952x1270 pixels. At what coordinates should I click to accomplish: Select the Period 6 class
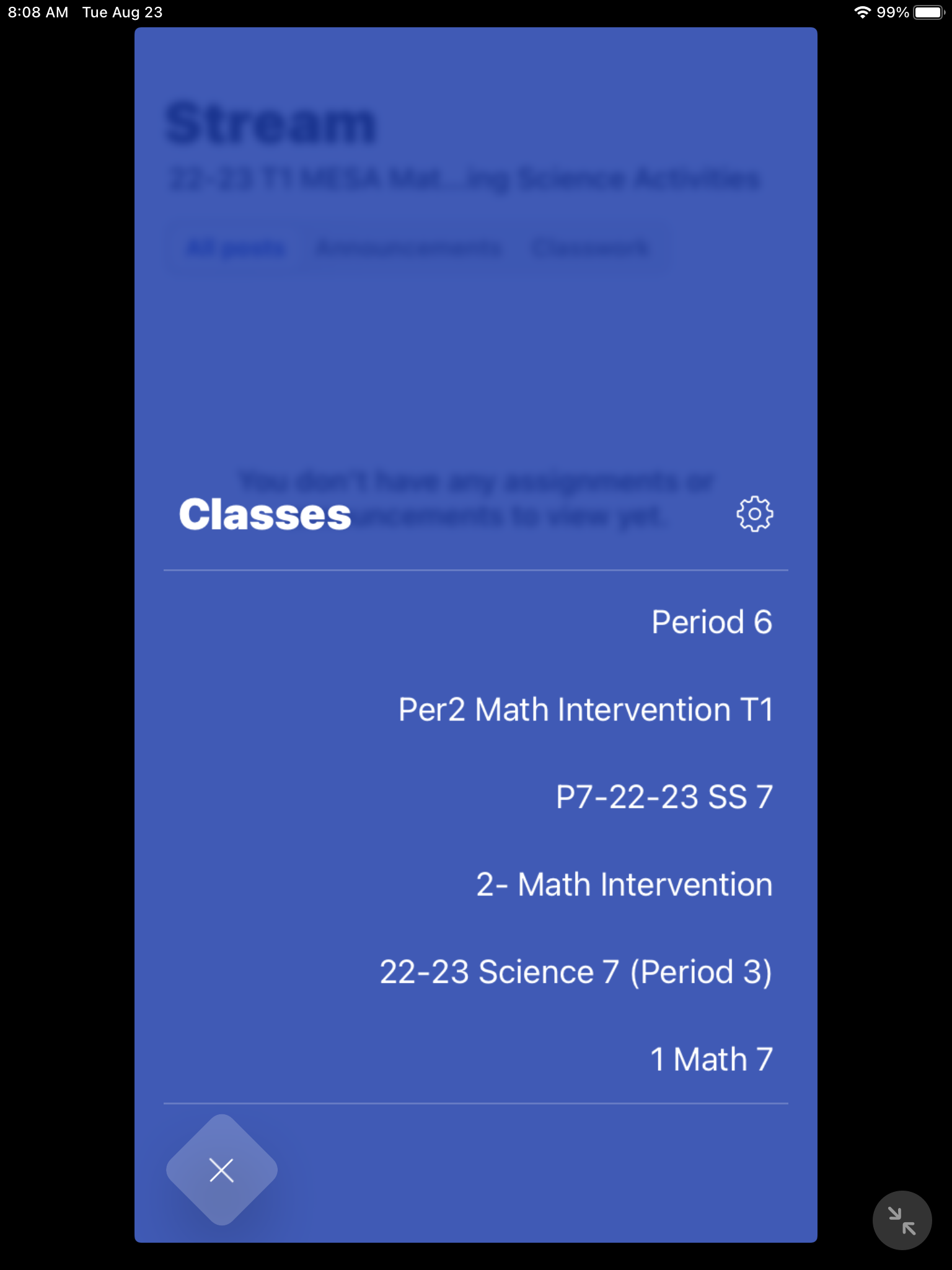[x=712, y=622]
